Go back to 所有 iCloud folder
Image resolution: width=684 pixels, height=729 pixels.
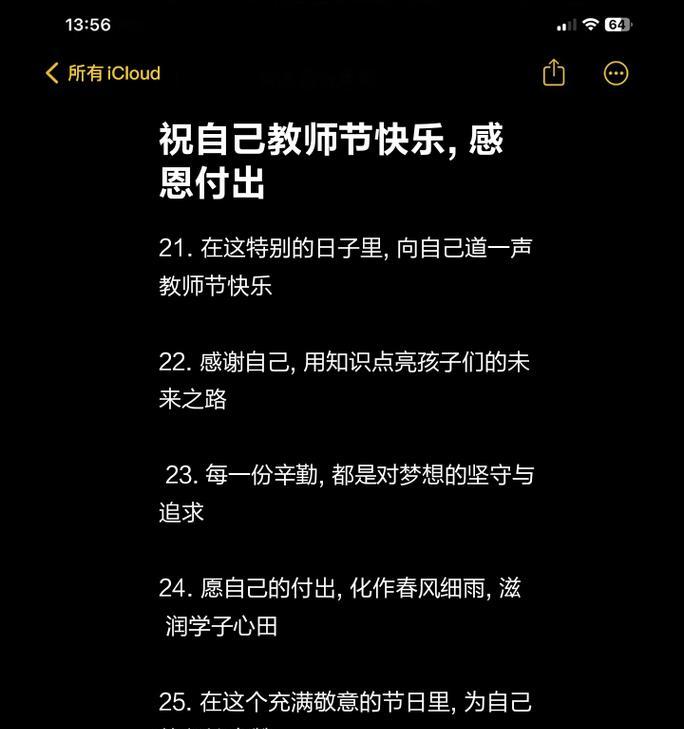point(103,73)
